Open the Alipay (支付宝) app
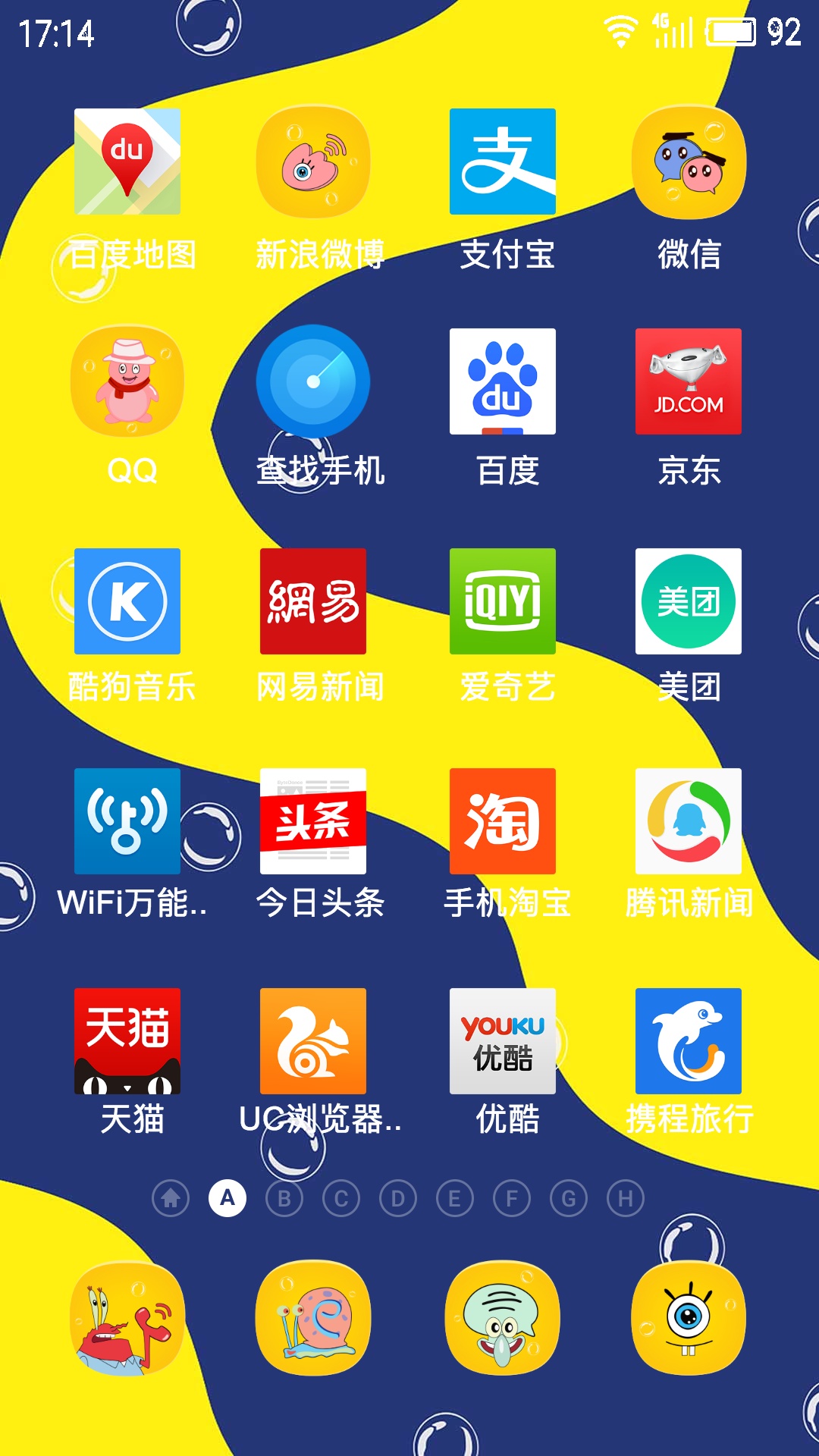 [503, 162]
